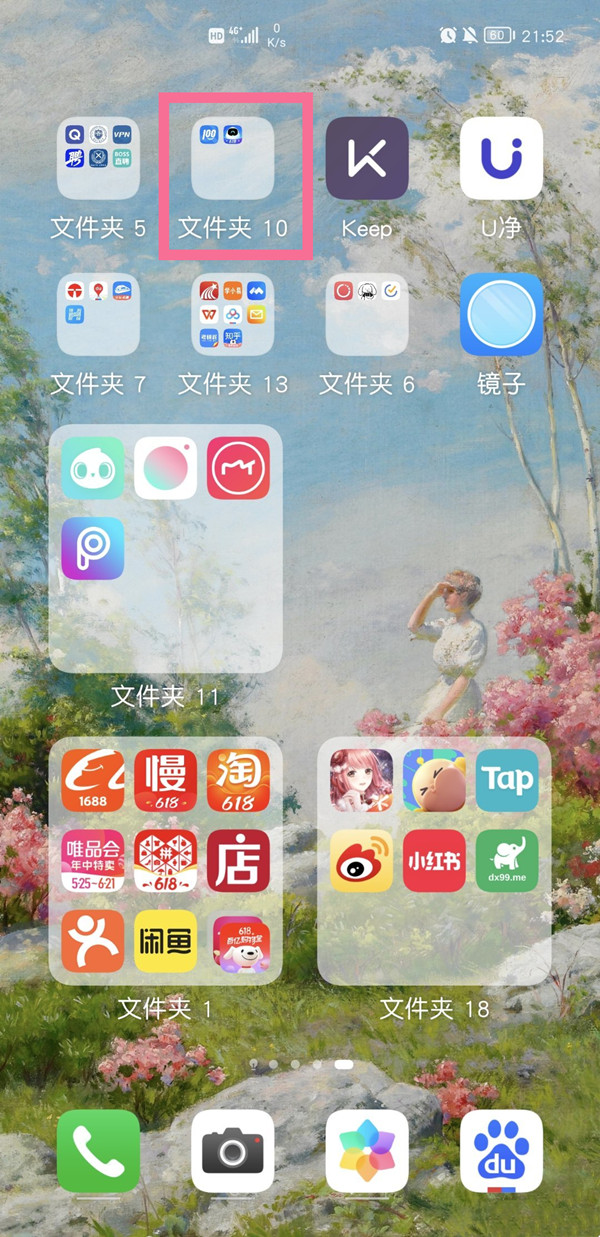
Task: Open the Gallery app in the dock
Action: (x=367, y=1150)
